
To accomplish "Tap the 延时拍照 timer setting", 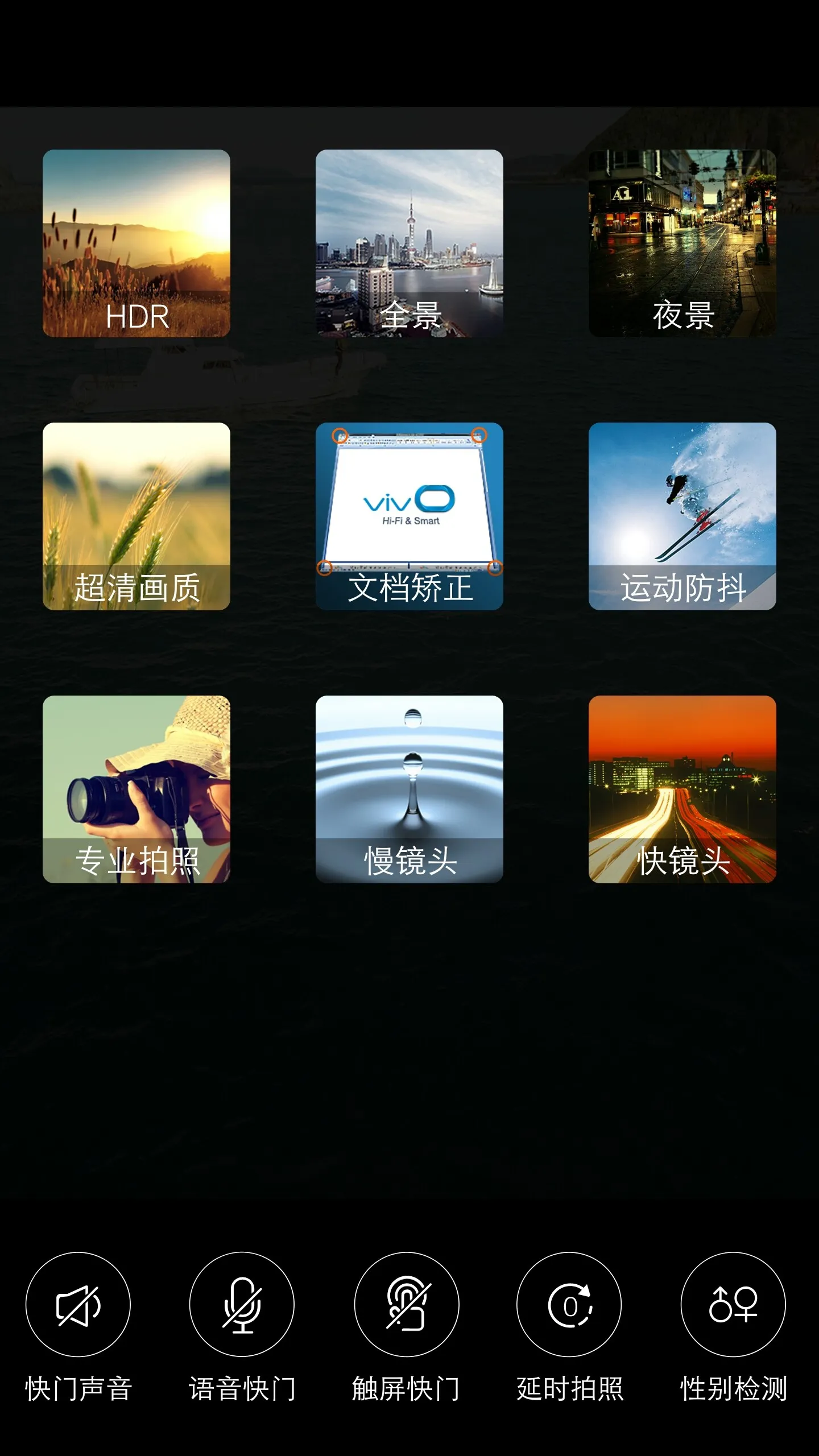I will pos(569,1304).
